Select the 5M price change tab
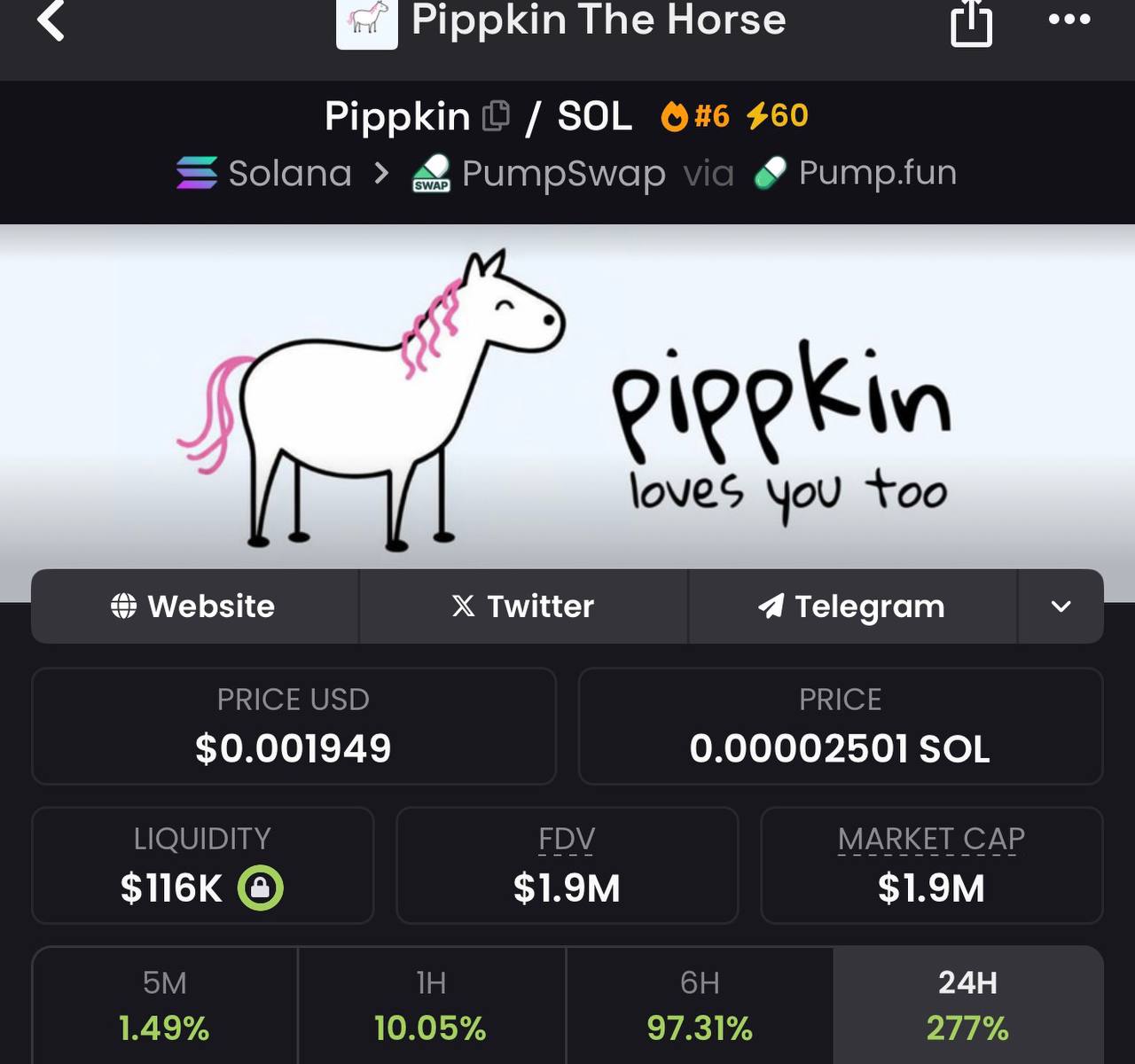The height and width of the screenshot is (1064, 1135). pyautogui.click(x=165, y=1006)
